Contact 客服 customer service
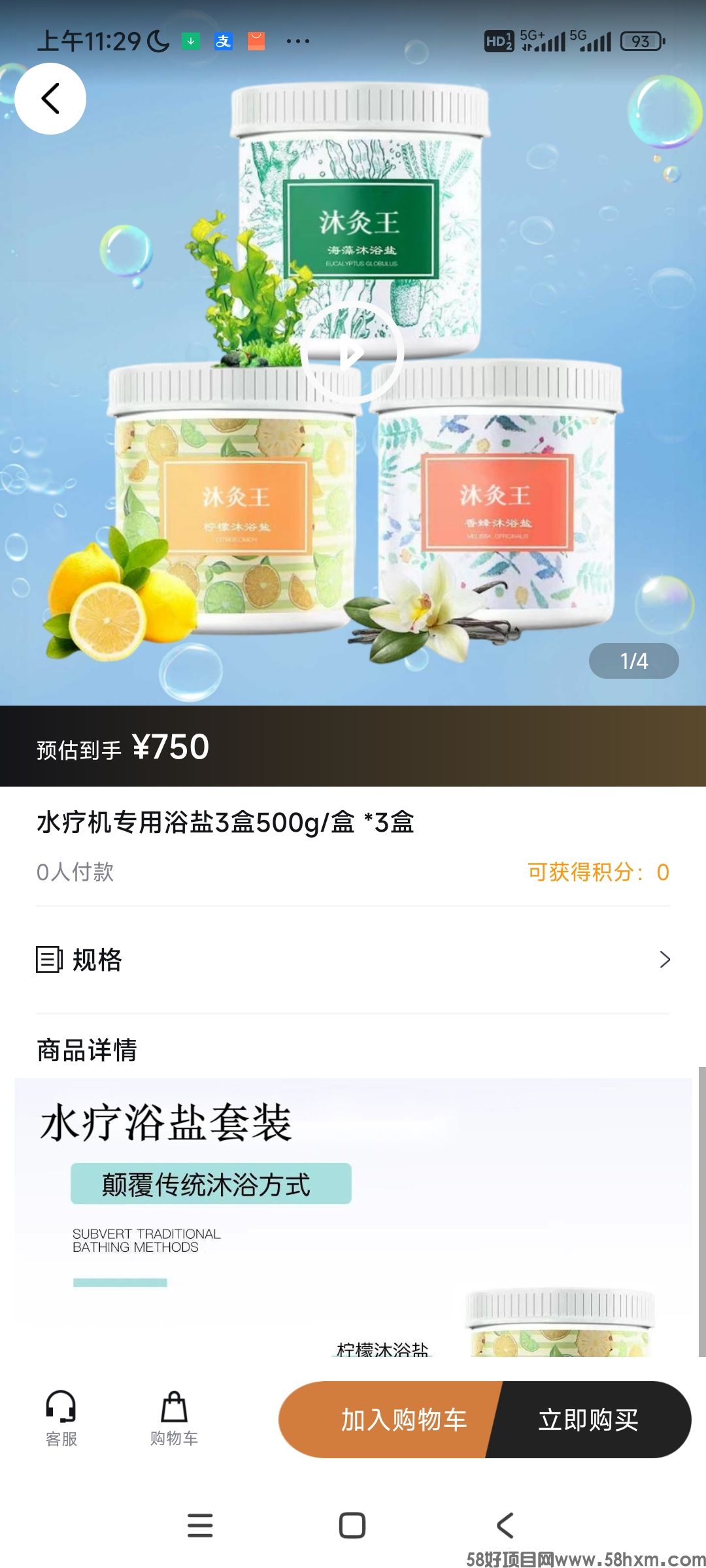Viewport: 706px width, 1568px height. click(x=61, y=1419)
